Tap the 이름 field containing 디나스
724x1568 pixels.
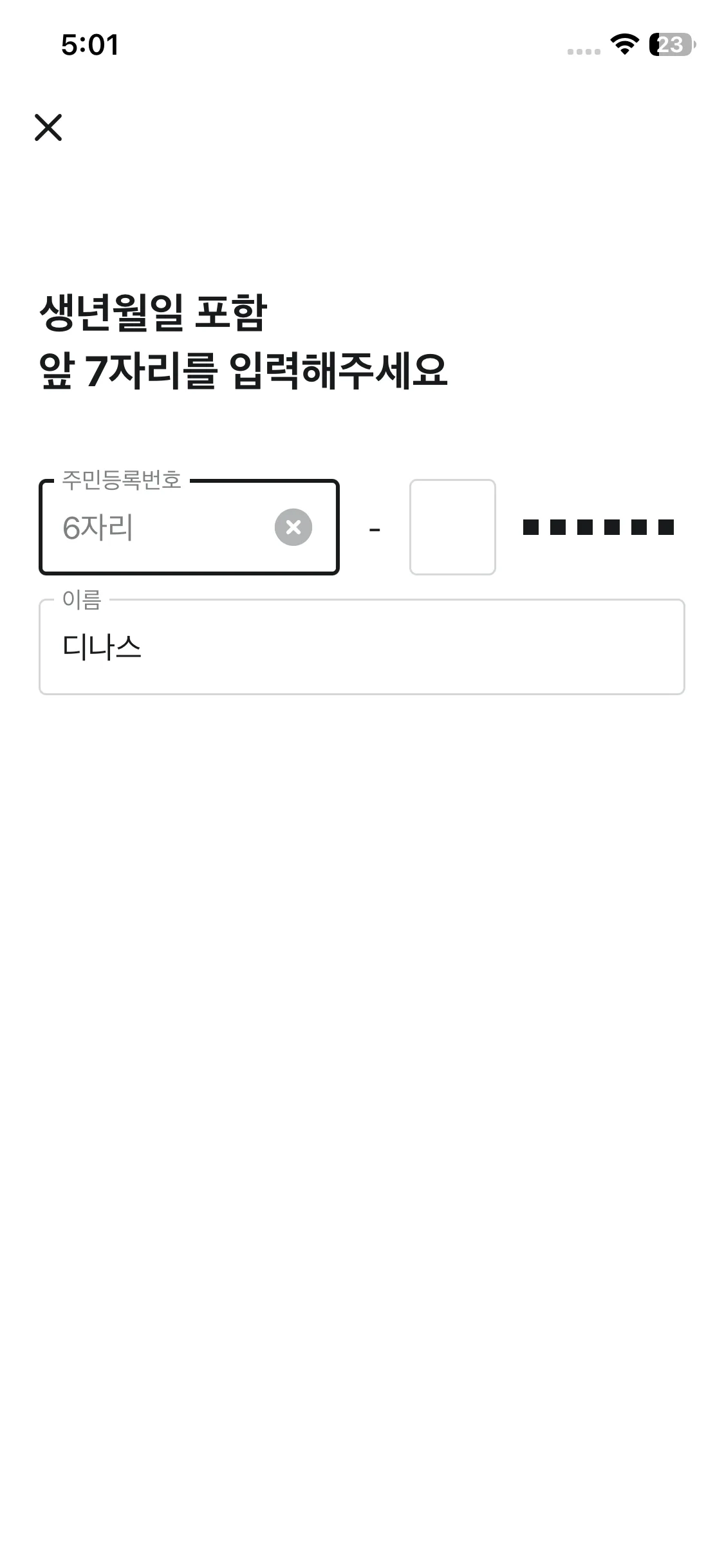point(362,647)
